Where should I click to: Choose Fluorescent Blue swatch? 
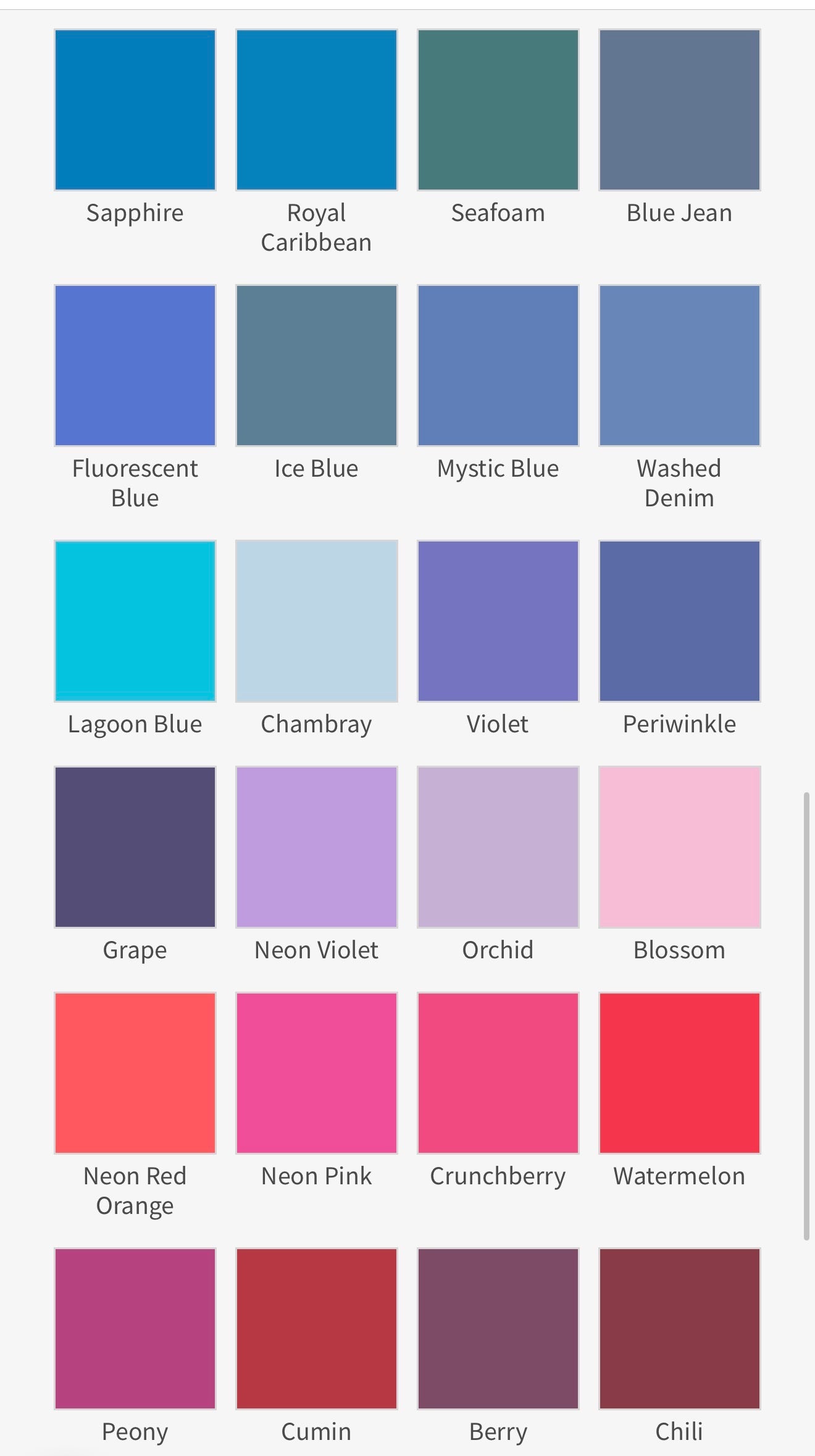tap(135, 366)
